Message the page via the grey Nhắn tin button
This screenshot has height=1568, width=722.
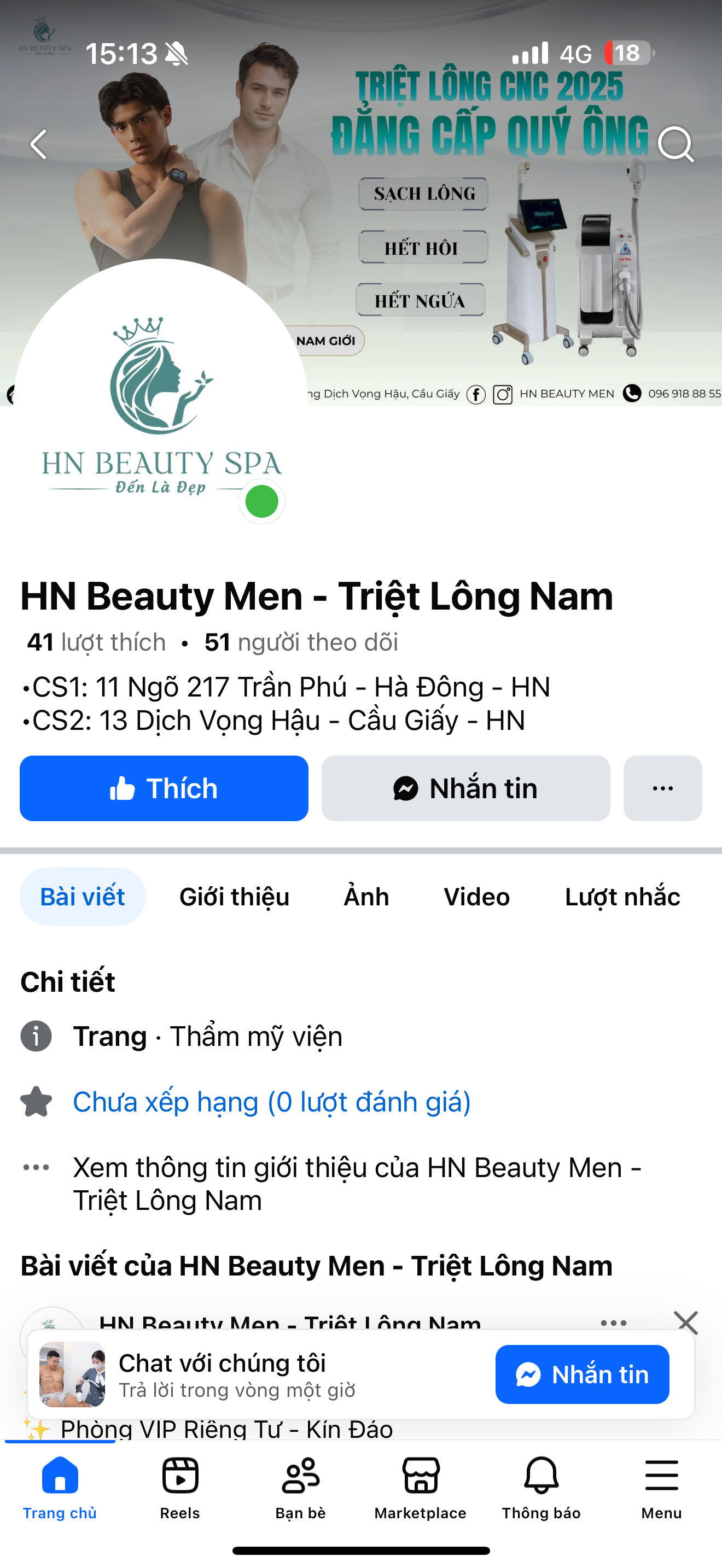(465, 788)
